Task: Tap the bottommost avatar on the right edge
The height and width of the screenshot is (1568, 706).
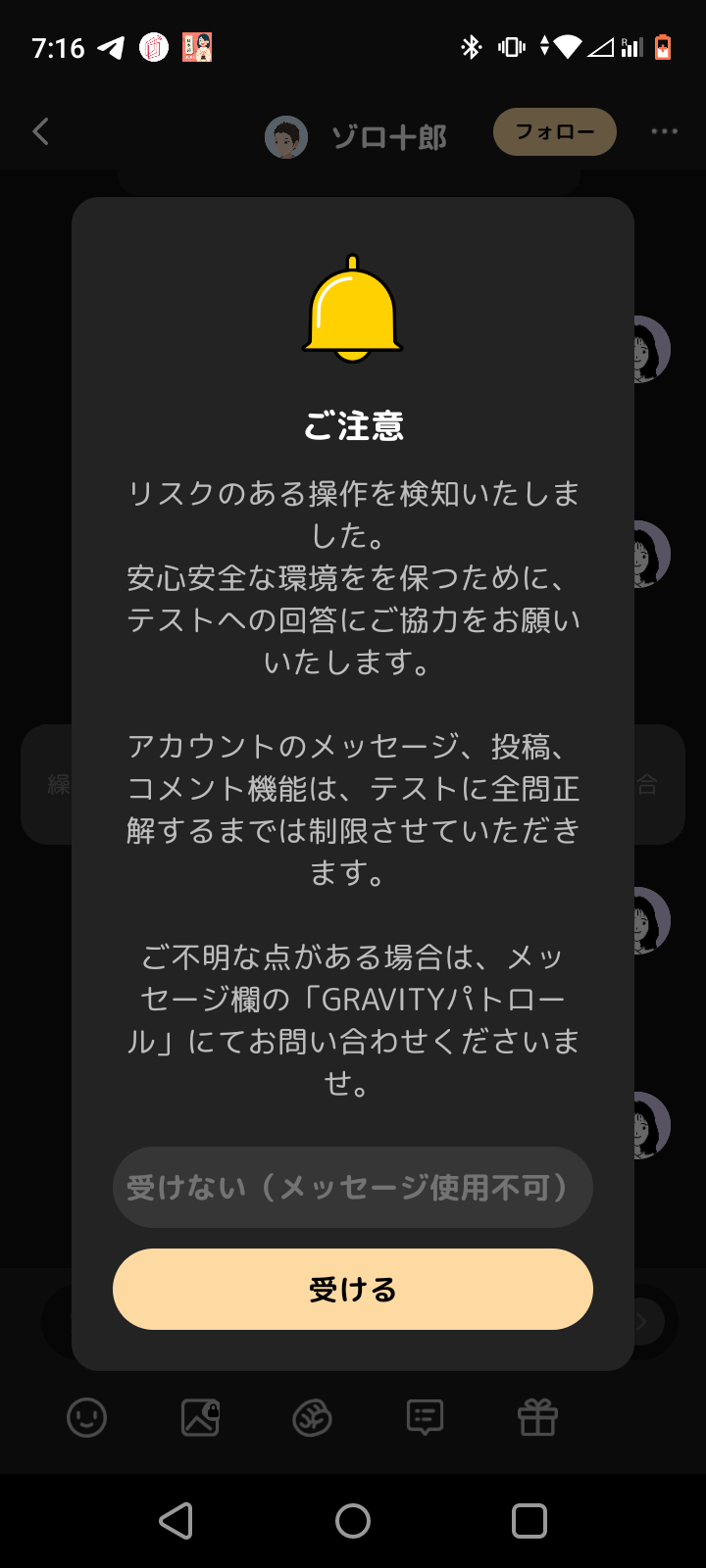Action: (x=648, y=1125)
